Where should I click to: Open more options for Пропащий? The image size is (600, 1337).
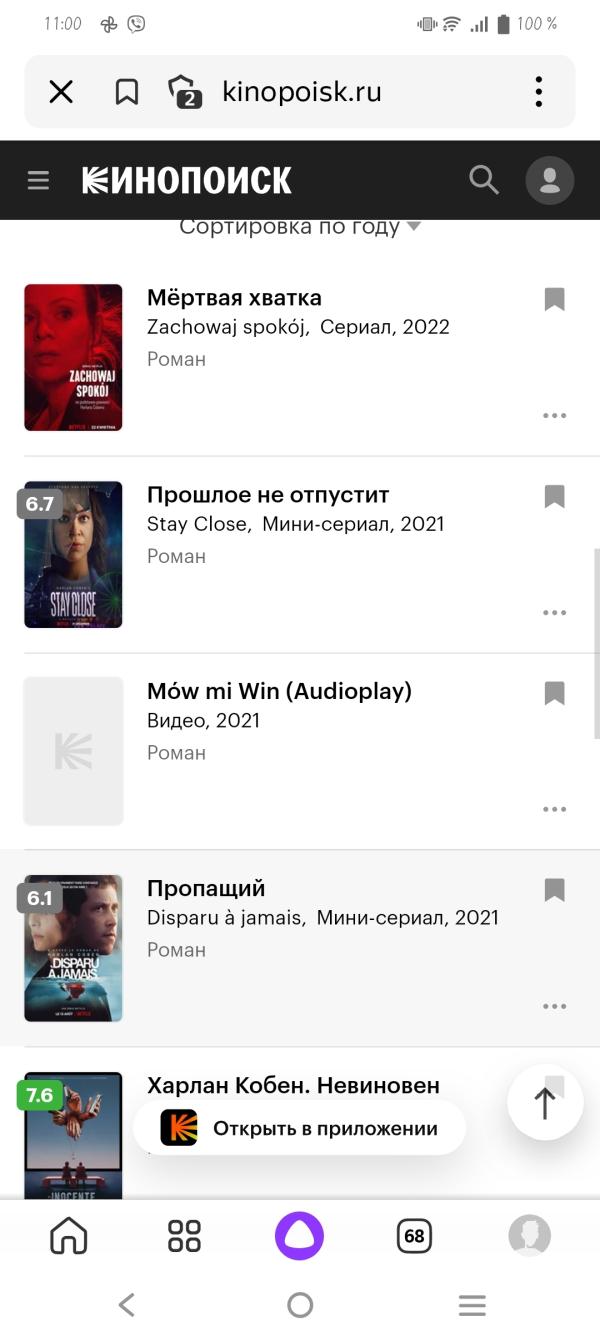(x=555, y=1007)
